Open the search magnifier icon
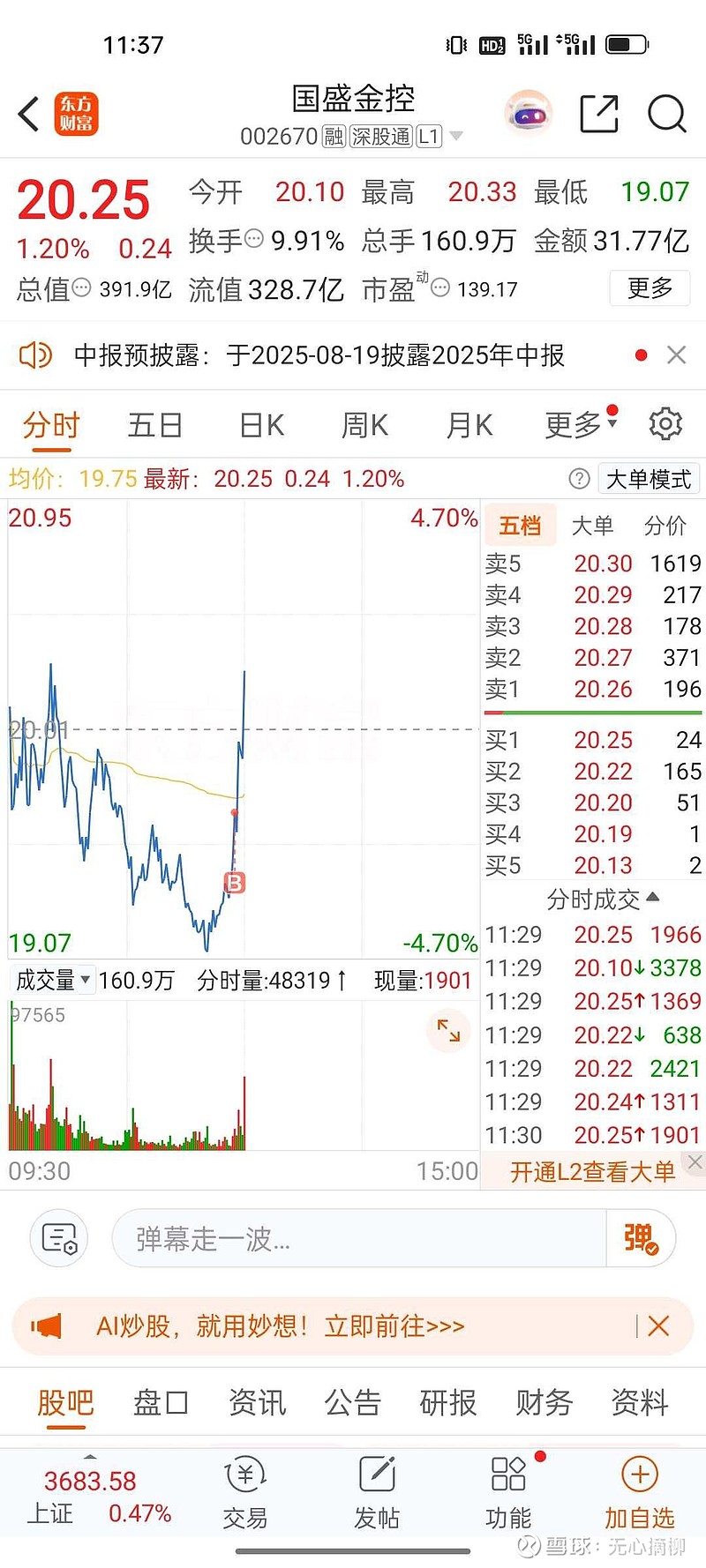 click(666, 113)
